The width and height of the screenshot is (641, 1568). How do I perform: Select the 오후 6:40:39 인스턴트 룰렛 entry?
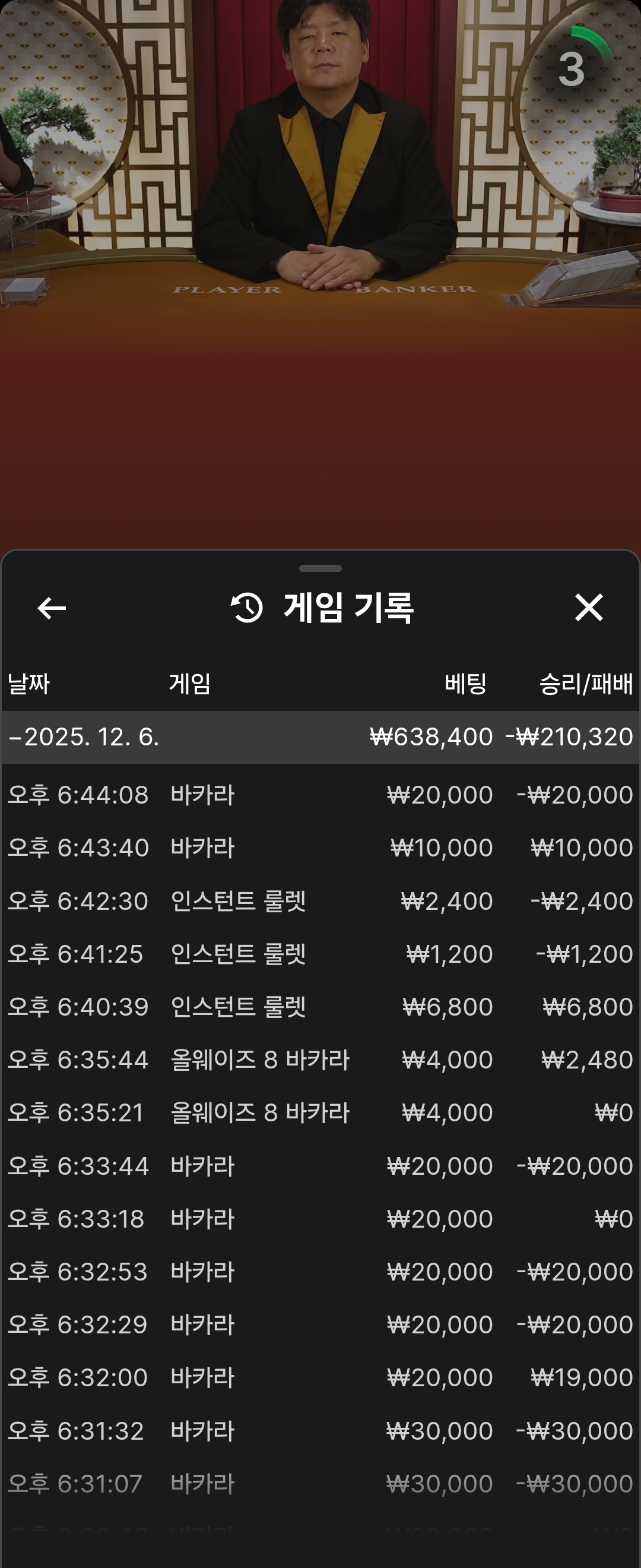click(x=320, y=1007)
